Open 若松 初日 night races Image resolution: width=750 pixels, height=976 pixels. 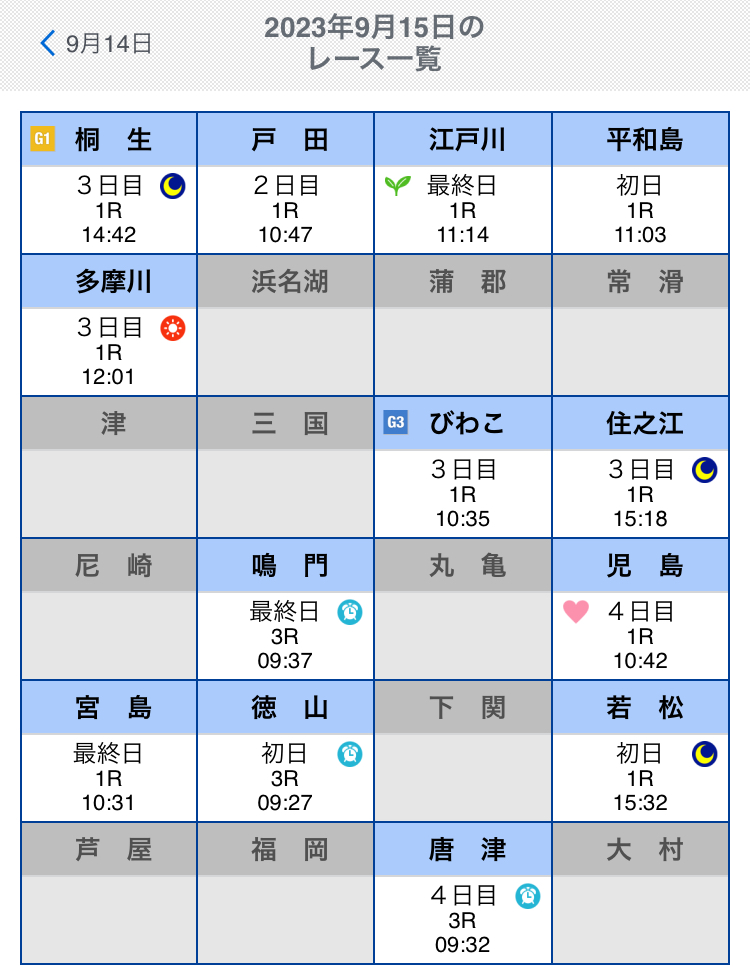[x=640, y=752]
